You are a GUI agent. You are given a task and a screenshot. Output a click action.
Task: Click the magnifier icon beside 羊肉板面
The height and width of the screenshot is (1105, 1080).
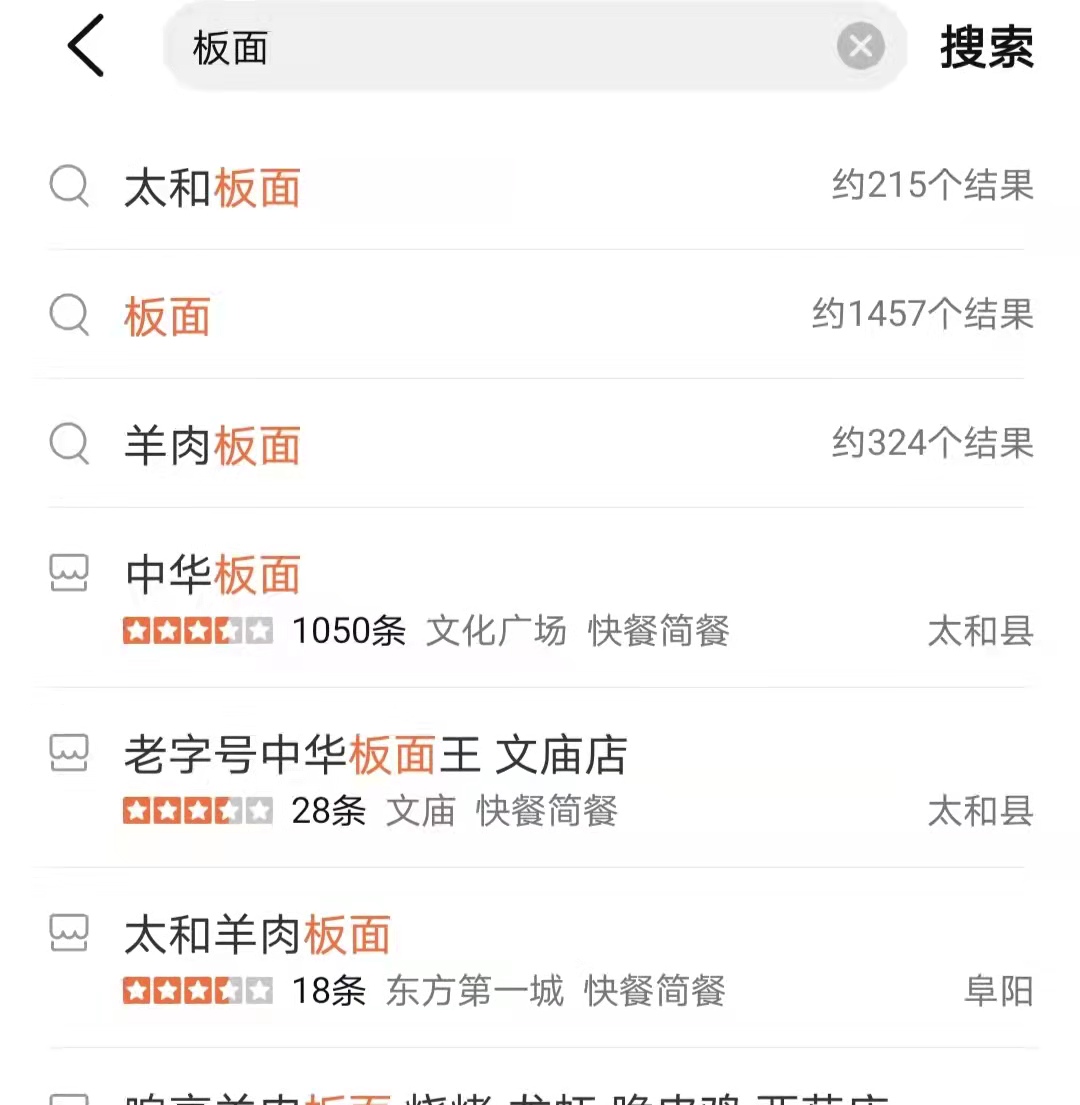click(68, 445)
